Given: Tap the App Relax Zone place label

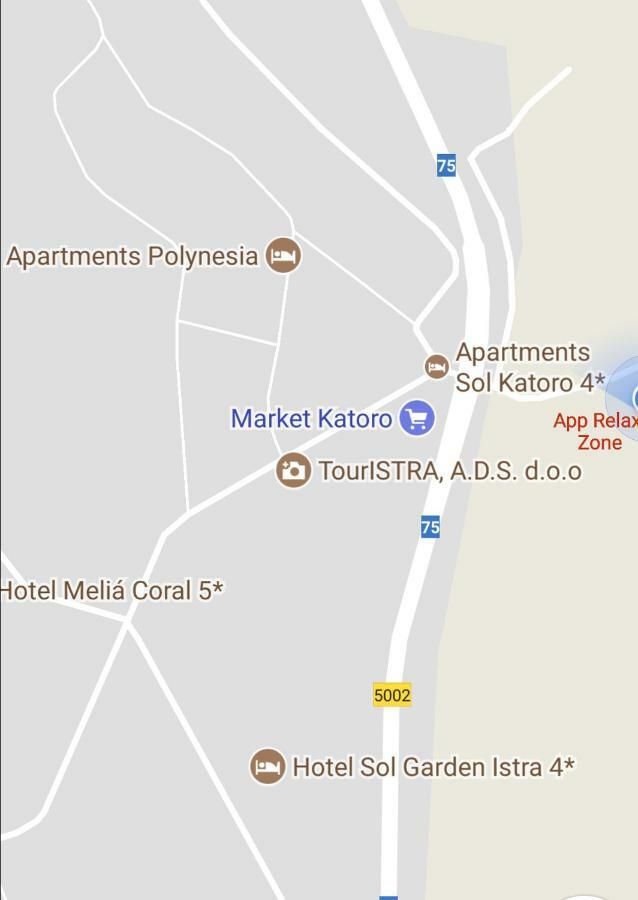Looking at the screenshot, I should click(596, 431).
